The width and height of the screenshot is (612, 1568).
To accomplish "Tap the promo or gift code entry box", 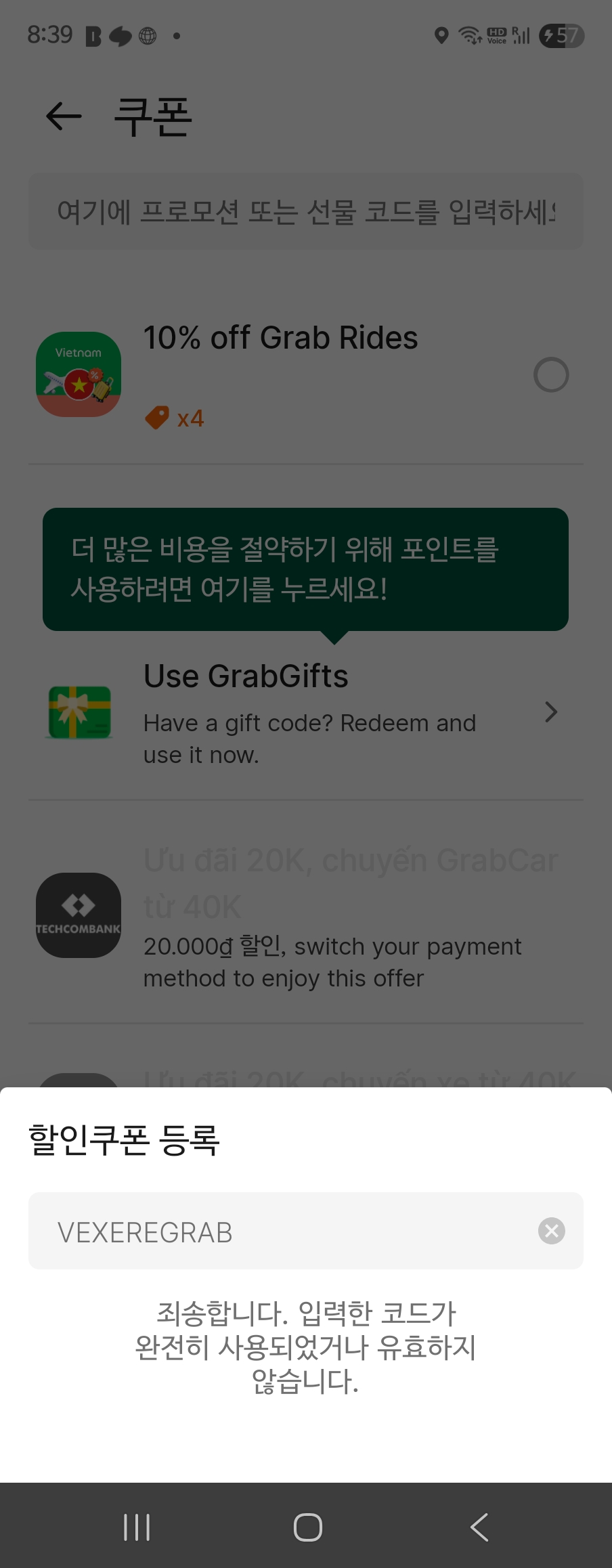I will tap(306, 211).
